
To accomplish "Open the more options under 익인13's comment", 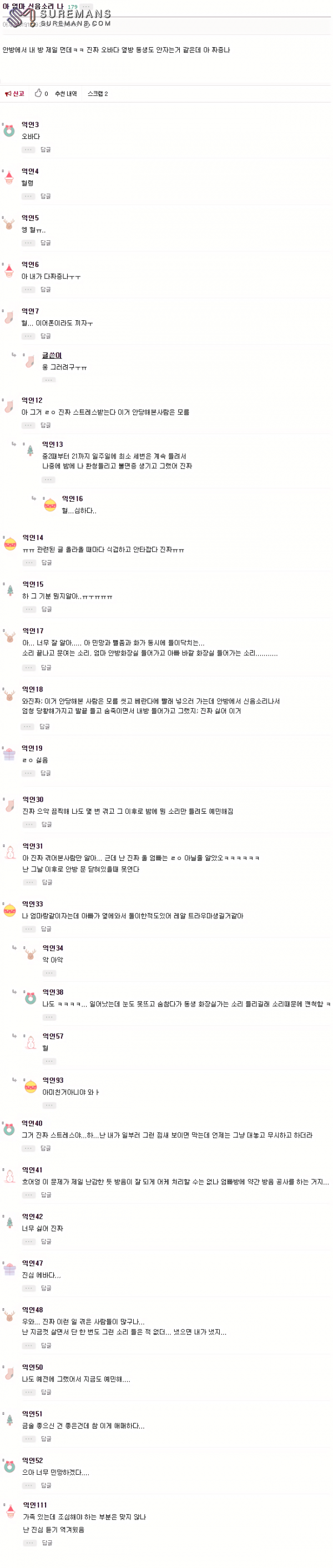I will 49,480.
